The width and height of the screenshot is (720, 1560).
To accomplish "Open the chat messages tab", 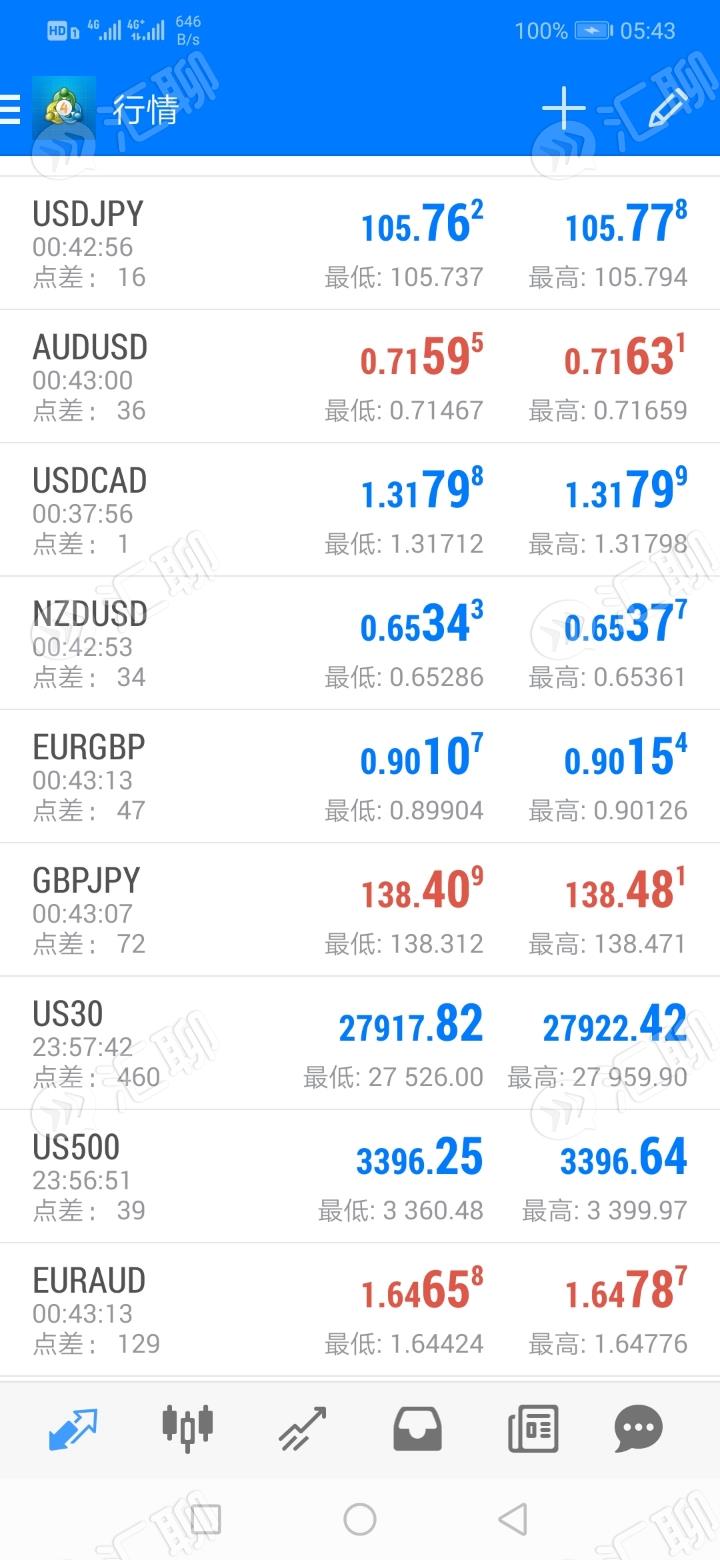I will click(x=638, y=1428).
